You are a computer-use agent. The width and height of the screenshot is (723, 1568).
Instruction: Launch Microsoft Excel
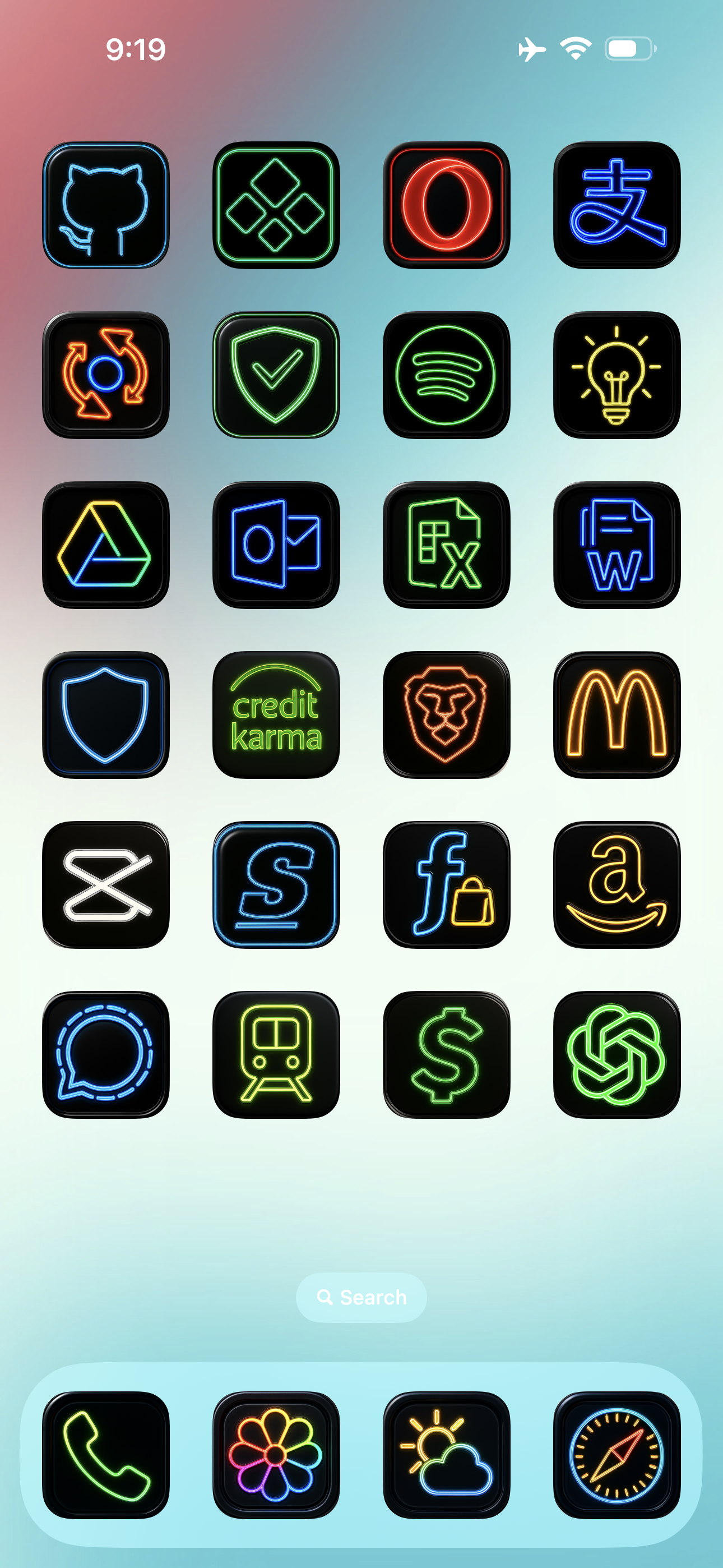click(446, 545)
